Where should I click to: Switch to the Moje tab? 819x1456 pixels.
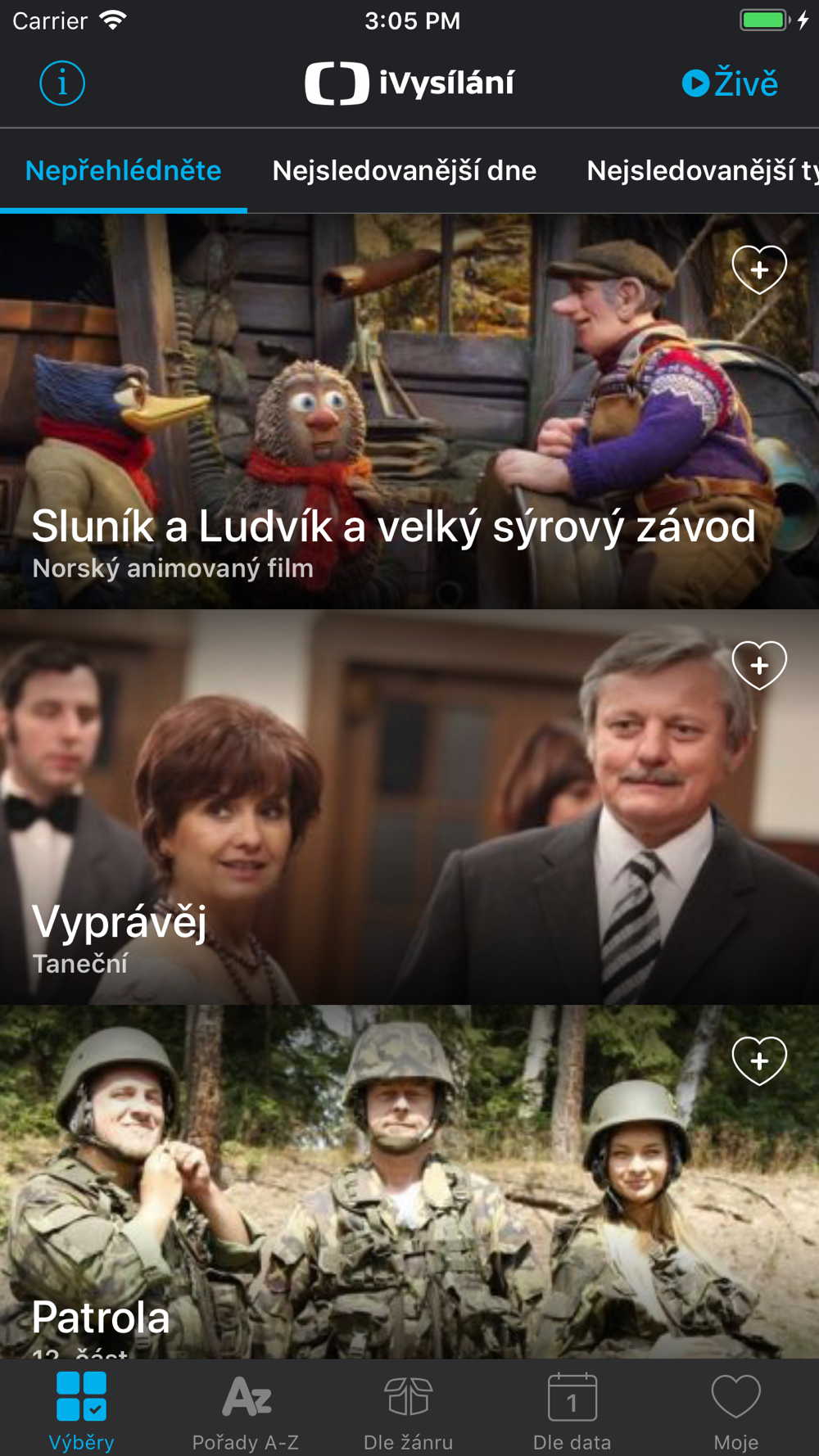click(735, 1410)
